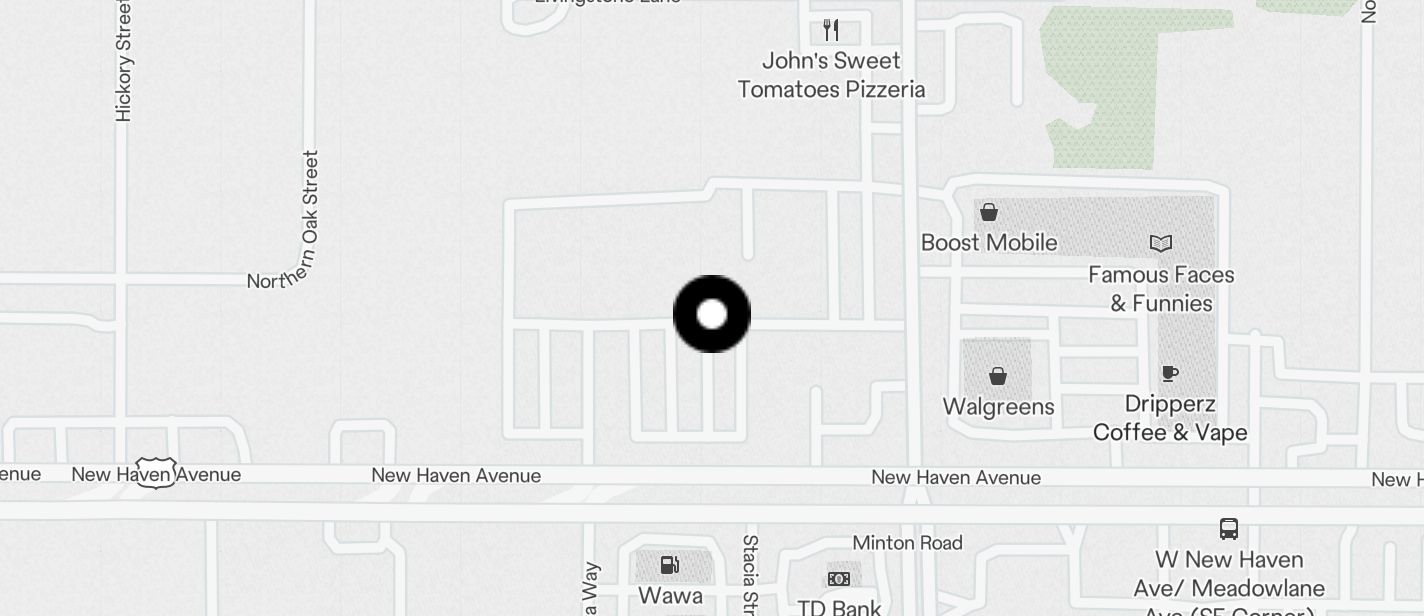Tap the current location marker
Image resolution: width=1424 pixels, height=616 pixels.
coord(711,314)
